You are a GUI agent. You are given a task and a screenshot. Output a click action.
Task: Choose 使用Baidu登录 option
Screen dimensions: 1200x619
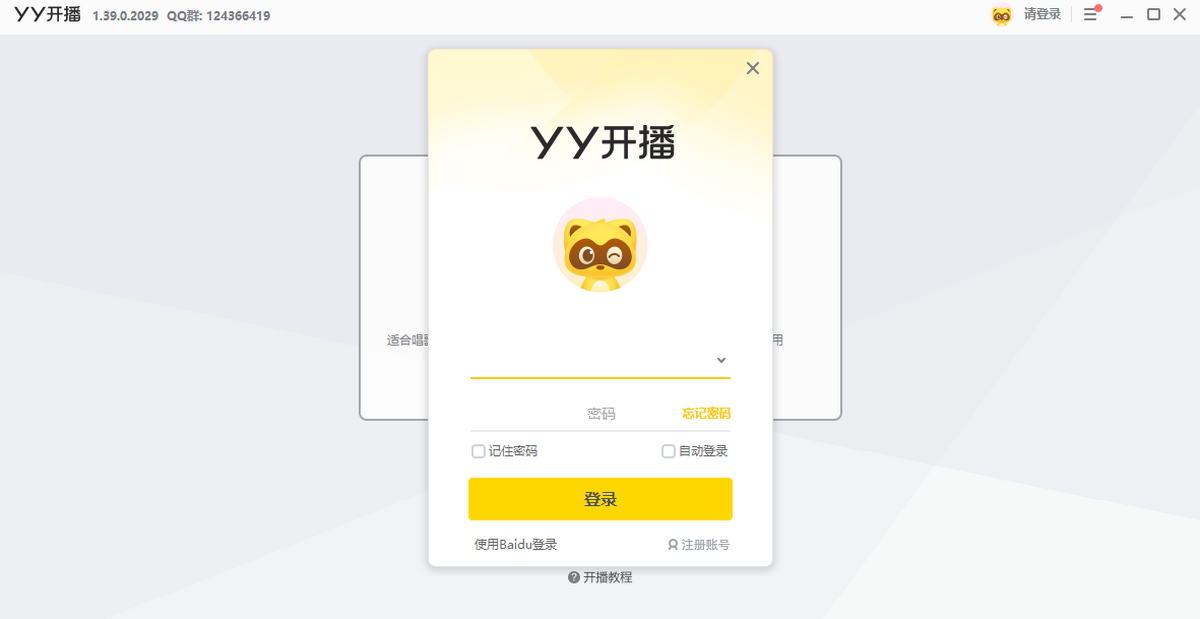(515, 545)
